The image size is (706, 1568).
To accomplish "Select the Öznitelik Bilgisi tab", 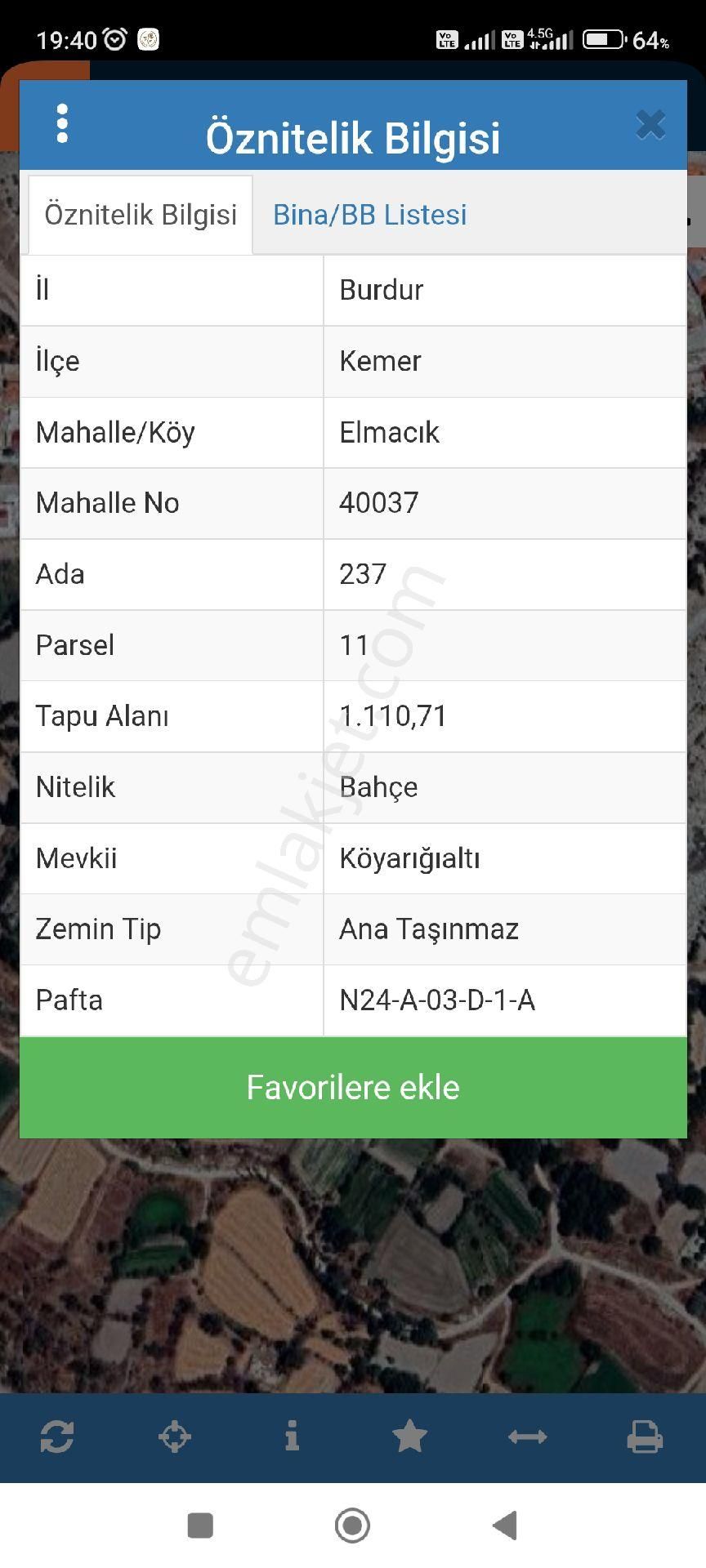I will (141, 215).
